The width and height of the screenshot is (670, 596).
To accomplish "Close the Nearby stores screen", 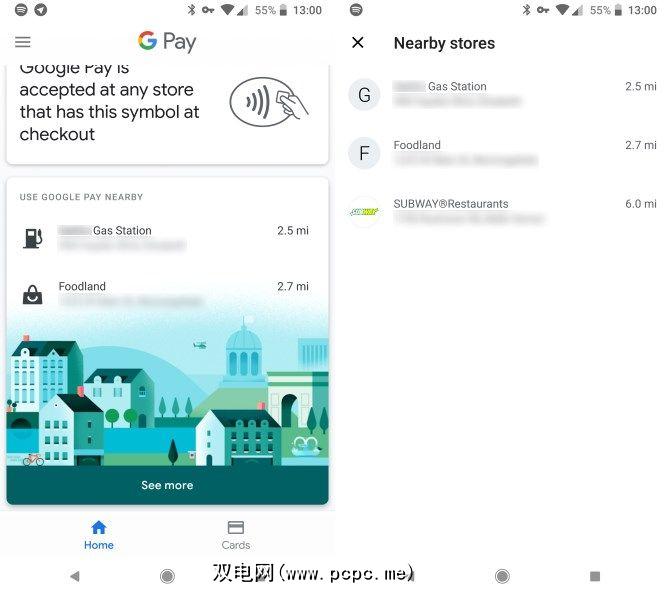I will (358, 43).
